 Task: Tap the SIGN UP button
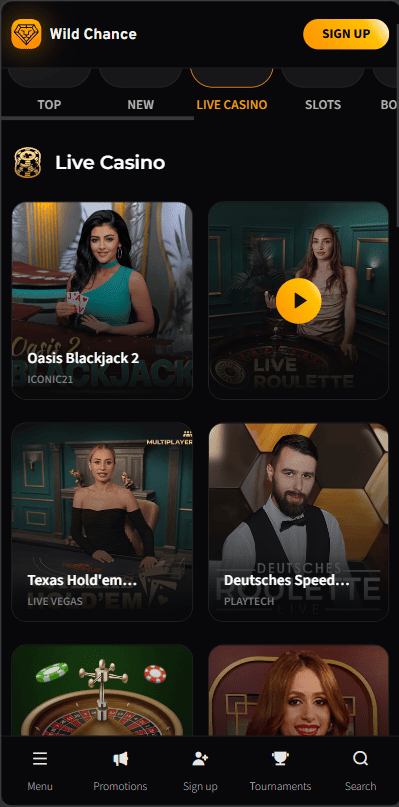click(x=346, y=34)
